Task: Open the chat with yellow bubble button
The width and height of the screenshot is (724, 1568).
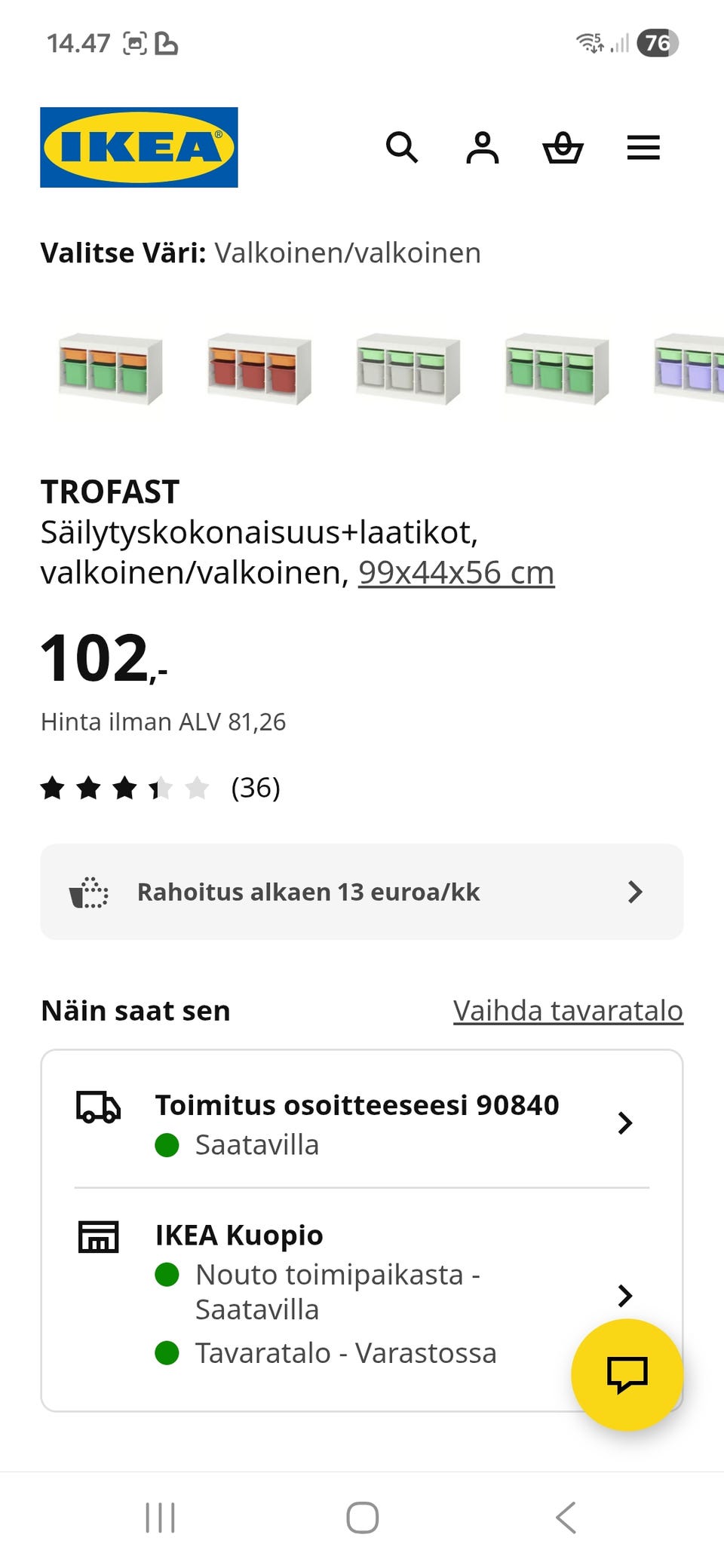Action: coord(627,1374)
